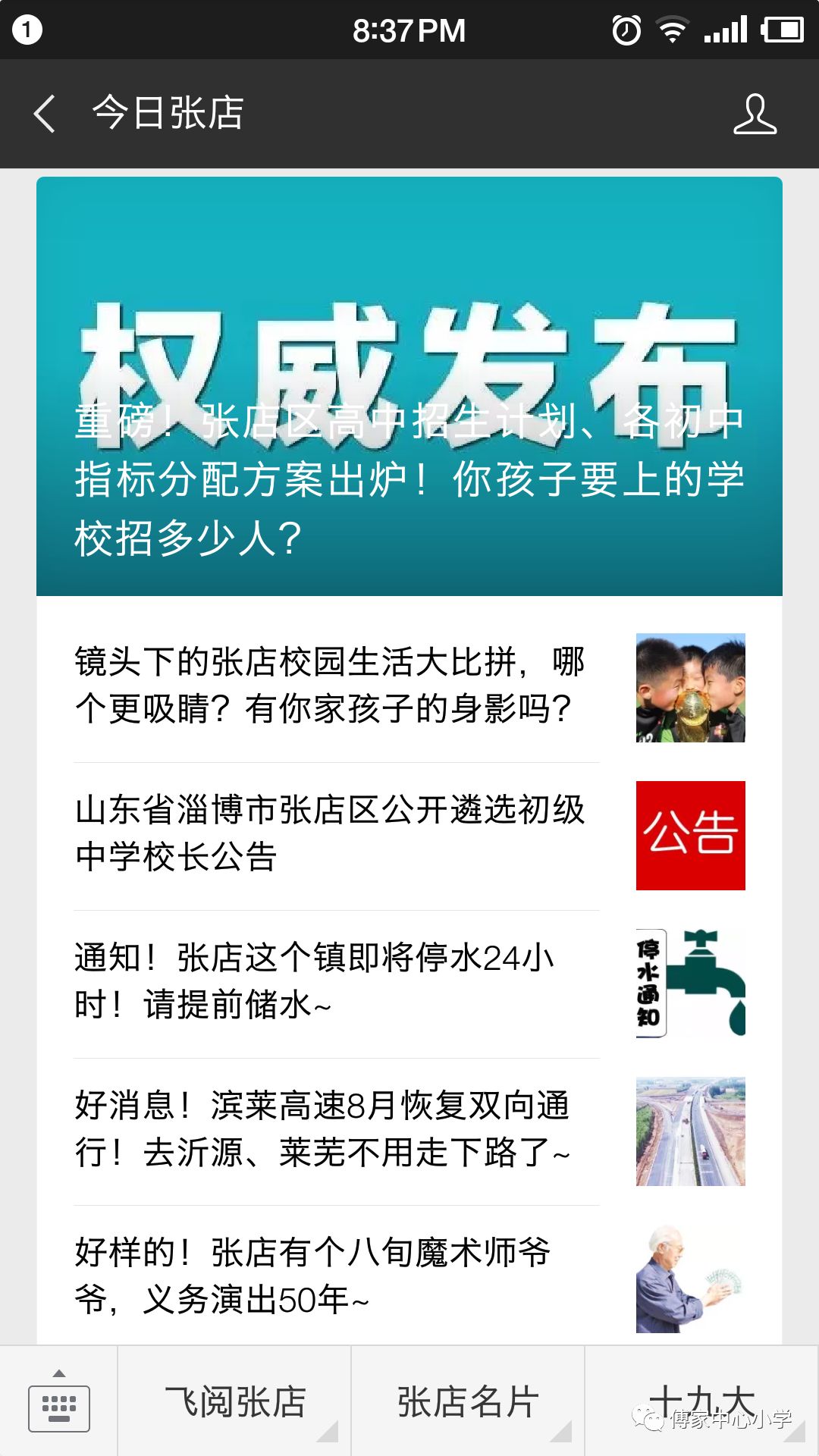Open the account profile icon
Image resolution: width=819 pixels, height=1456 pixels.
pos(755,114)
